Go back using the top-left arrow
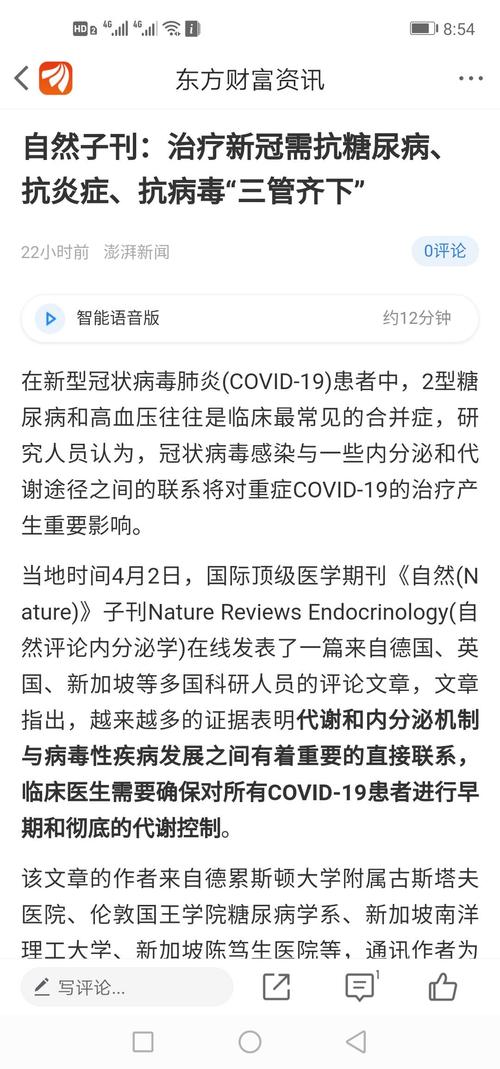 [22, 78]
